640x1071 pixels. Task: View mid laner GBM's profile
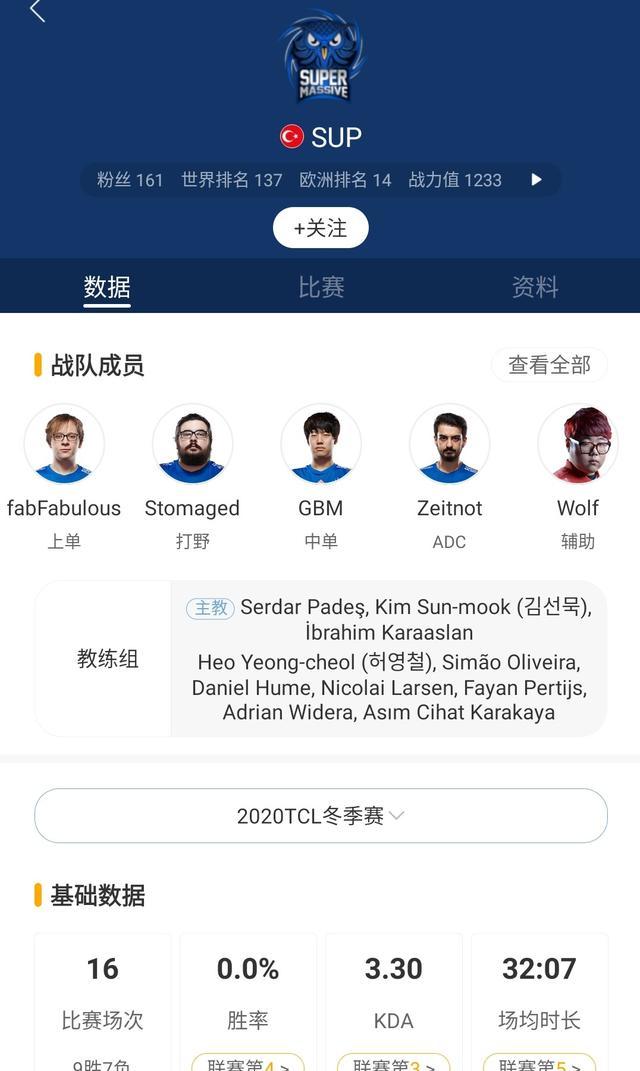click(x=321, y=444)
